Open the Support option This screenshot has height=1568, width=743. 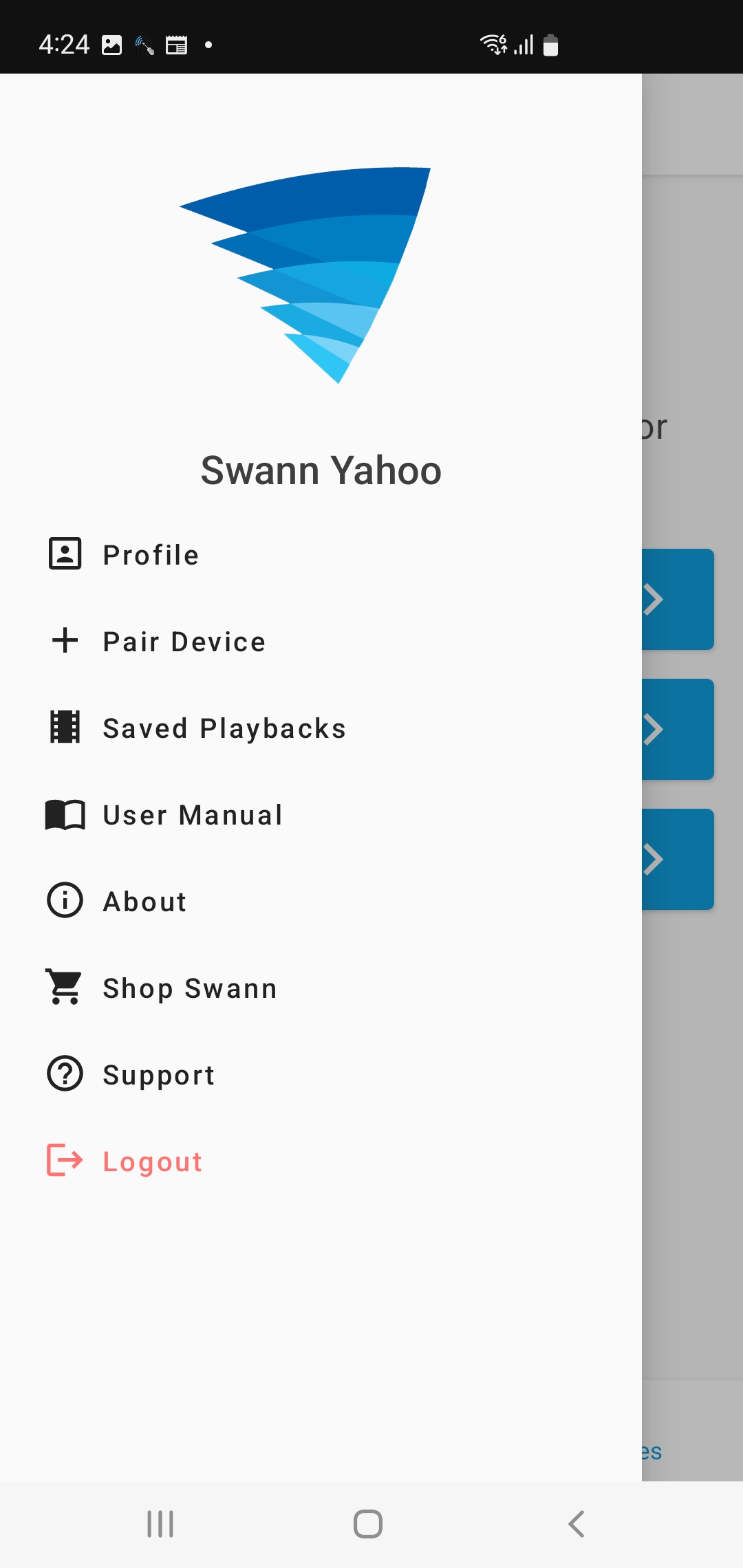(321, 1074)
